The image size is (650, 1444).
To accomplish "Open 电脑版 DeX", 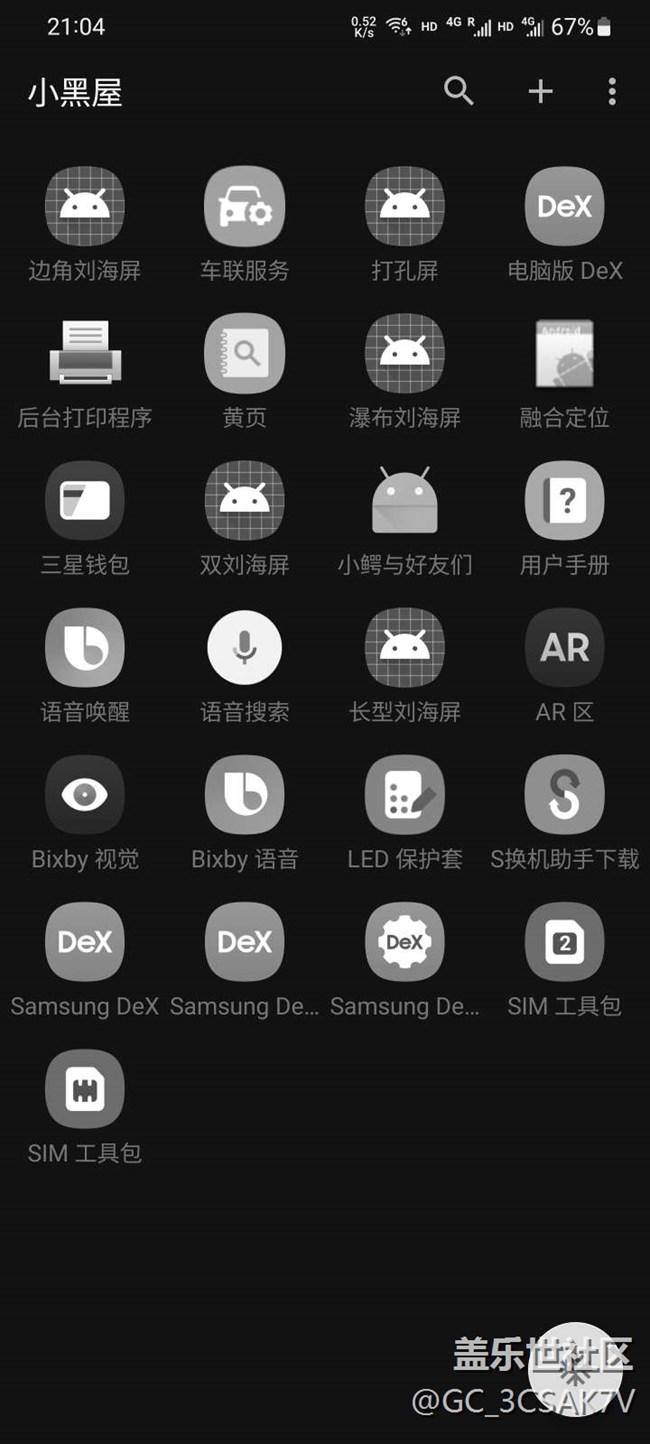I will [x=565, y=207].
